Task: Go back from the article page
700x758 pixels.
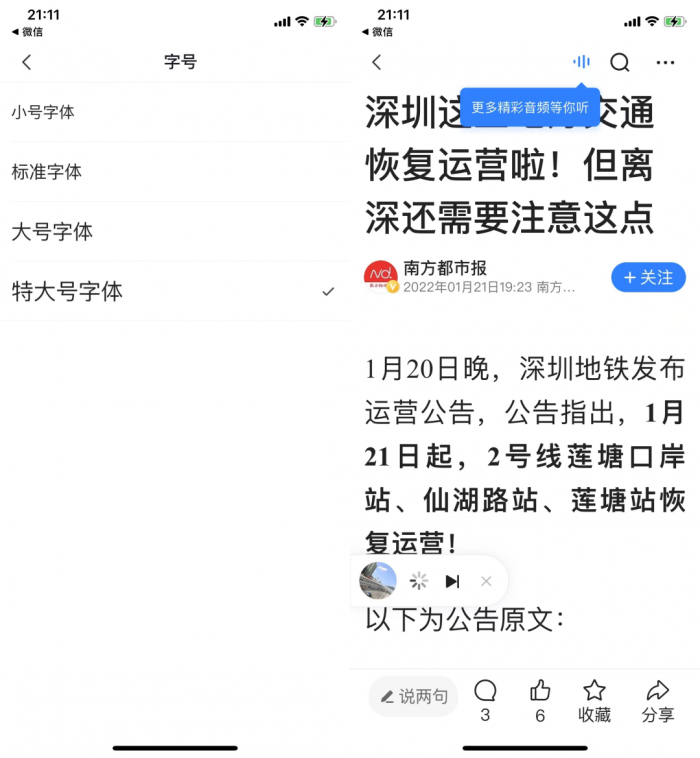Action: 377,62
